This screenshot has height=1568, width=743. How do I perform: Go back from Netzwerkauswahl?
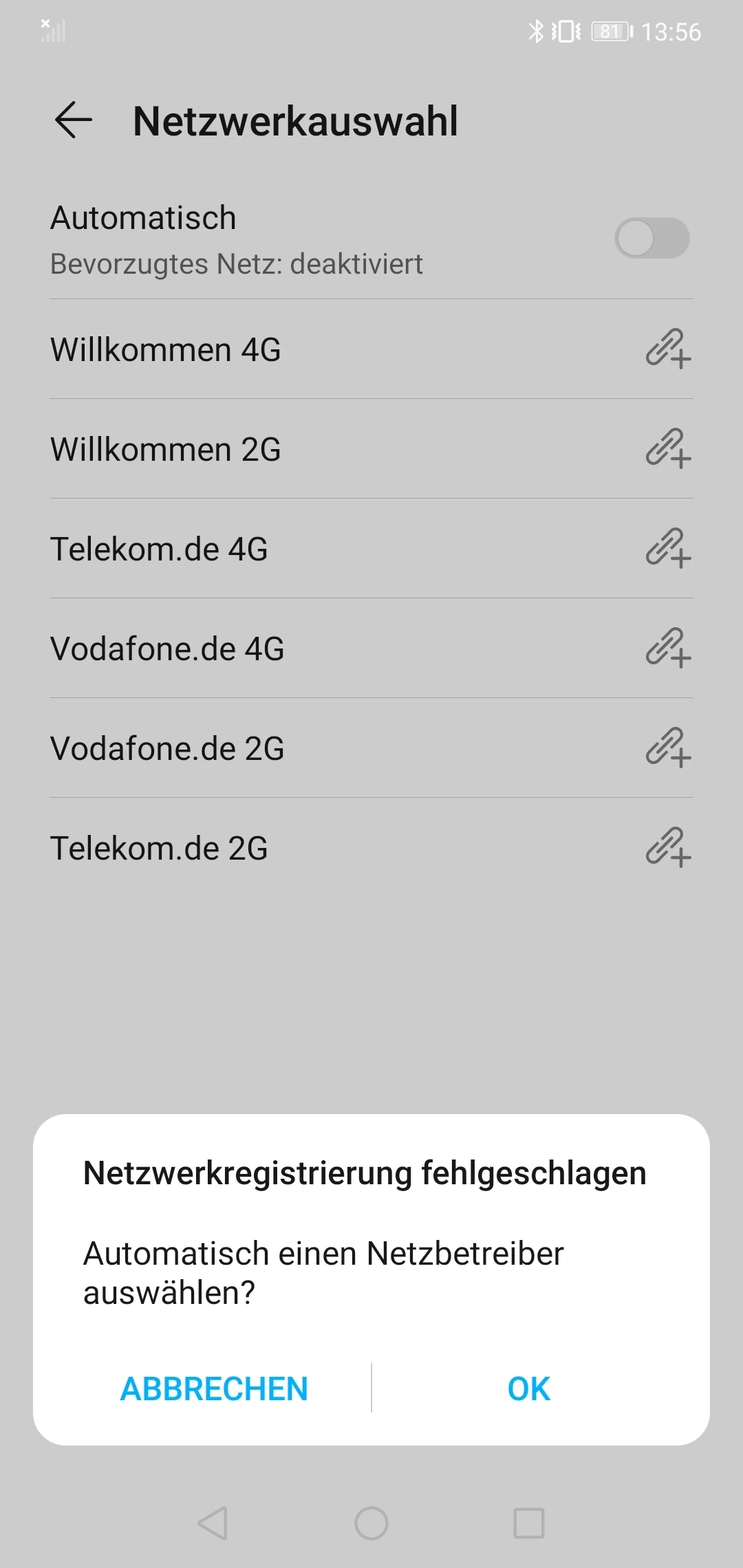[74, 120]
